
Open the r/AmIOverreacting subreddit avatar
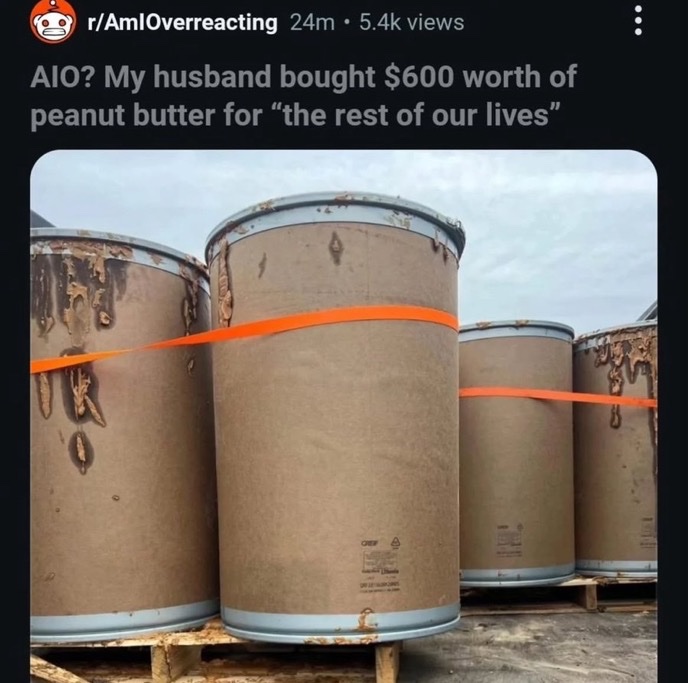pos(51,23)
